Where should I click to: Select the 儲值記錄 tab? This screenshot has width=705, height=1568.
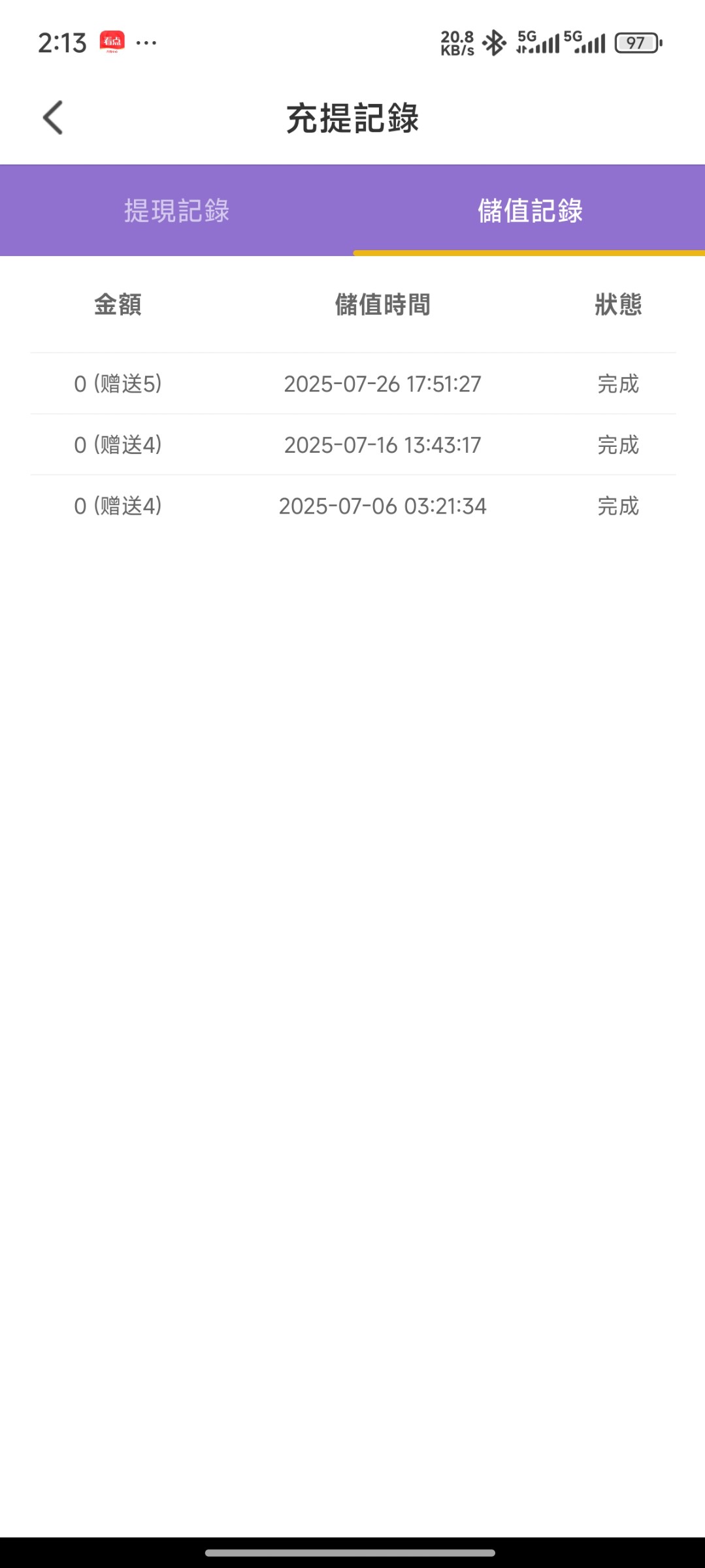tap(529, 210)
